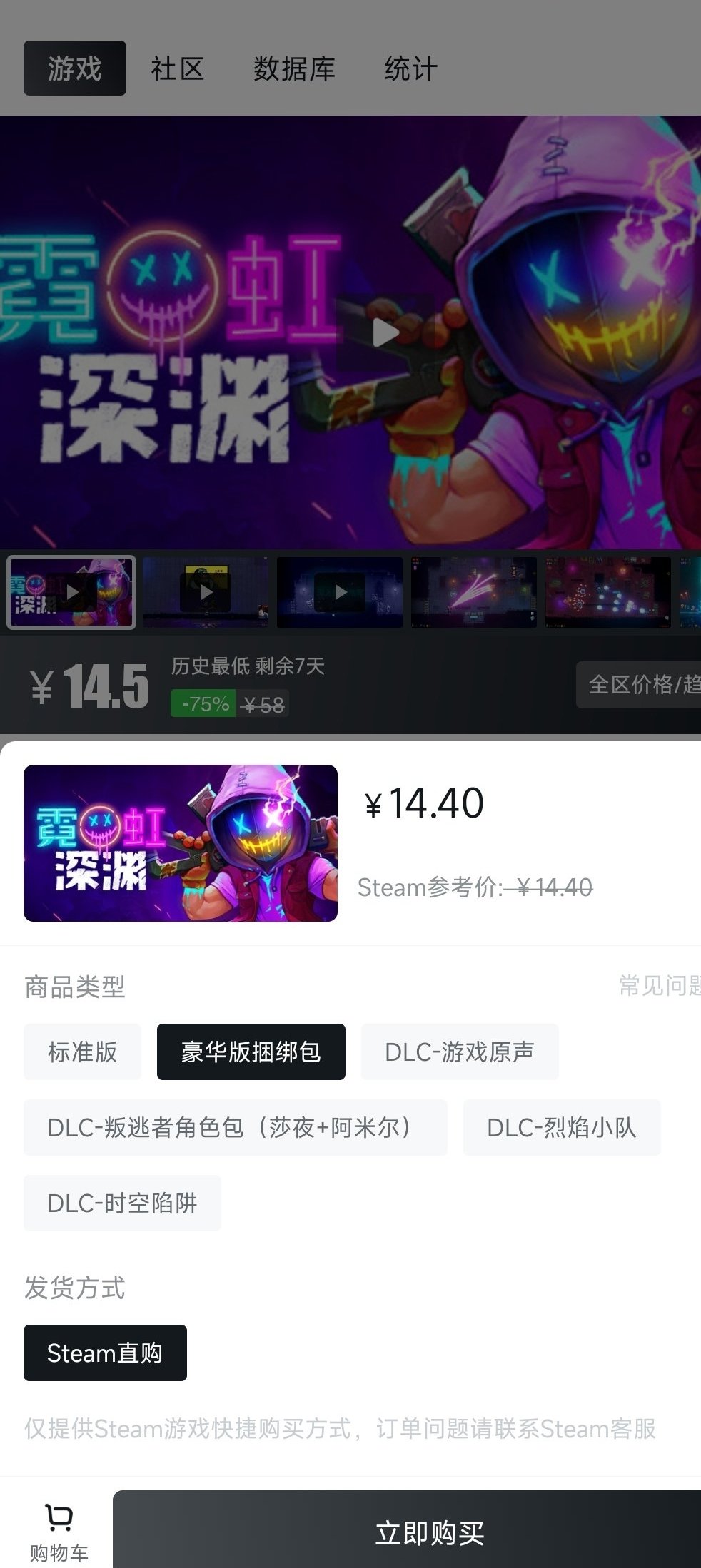701x1568 pixels.
Task: Choose DLC-游戏原声 product type
Action: (459, 1052)
